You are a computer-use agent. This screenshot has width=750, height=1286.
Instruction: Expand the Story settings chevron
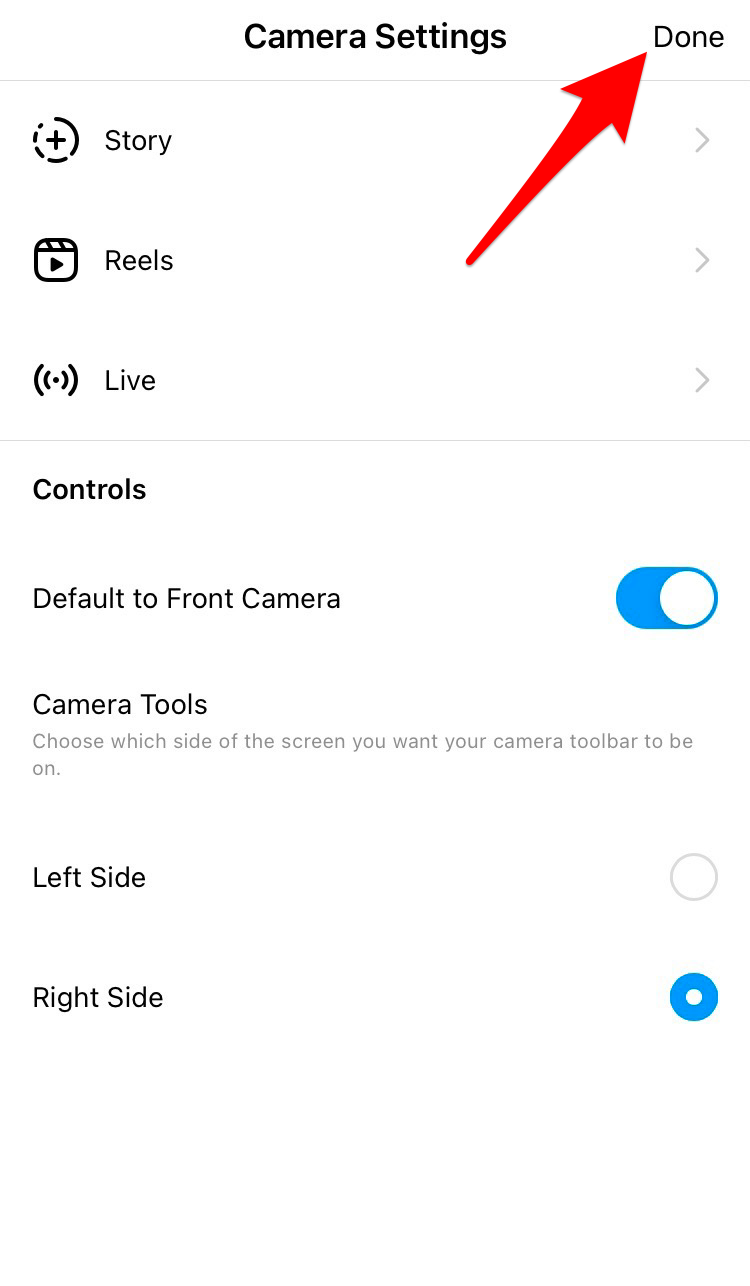coord(701,140)
